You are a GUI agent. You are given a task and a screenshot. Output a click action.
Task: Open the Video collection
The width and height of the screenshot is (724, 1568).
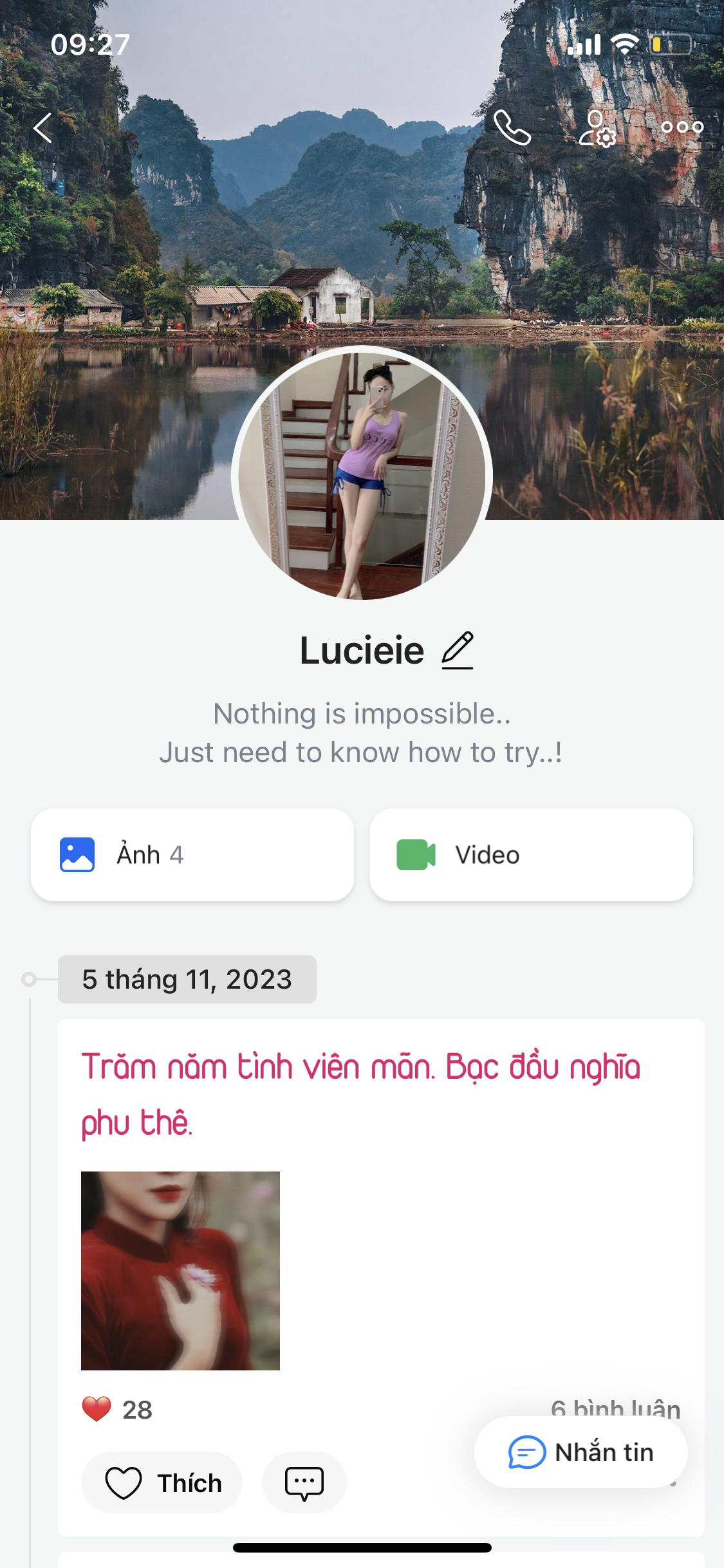[x=531, y=855]
